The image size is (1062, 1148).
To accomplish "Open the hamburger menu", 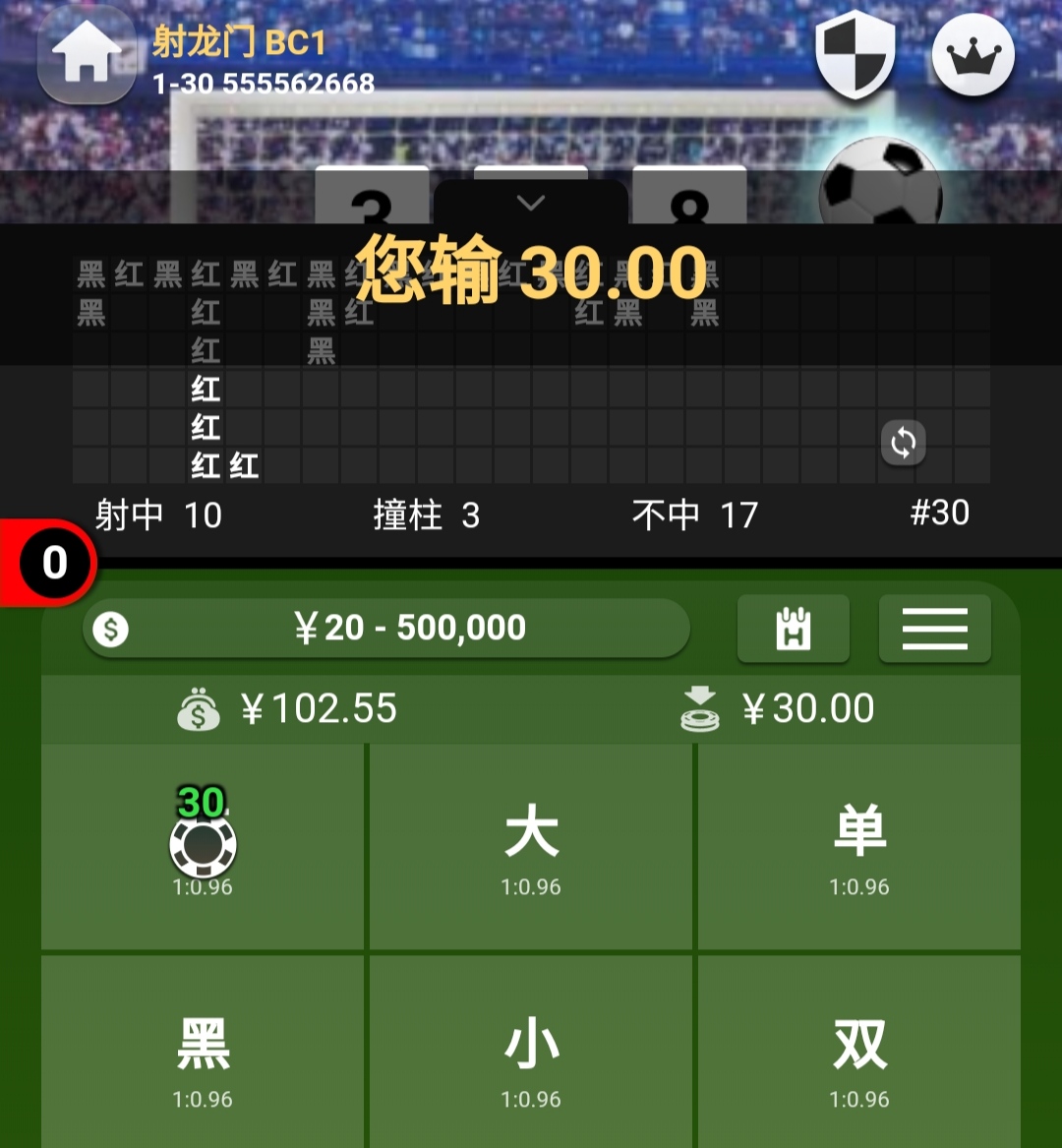I will pyautogui.click(x=934, y=629).
